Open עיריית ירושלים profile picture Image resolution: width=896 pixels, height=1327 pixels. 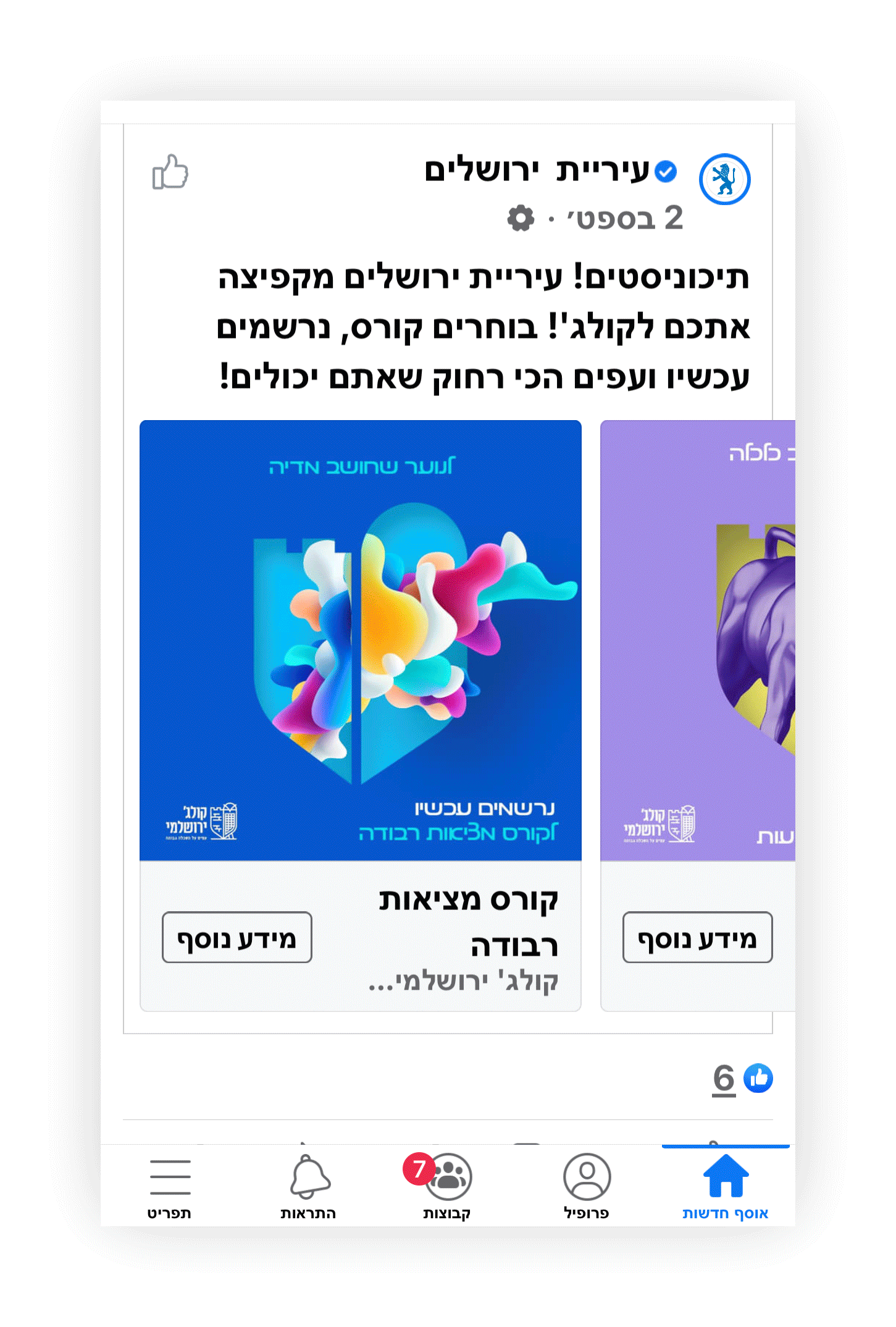724,179
